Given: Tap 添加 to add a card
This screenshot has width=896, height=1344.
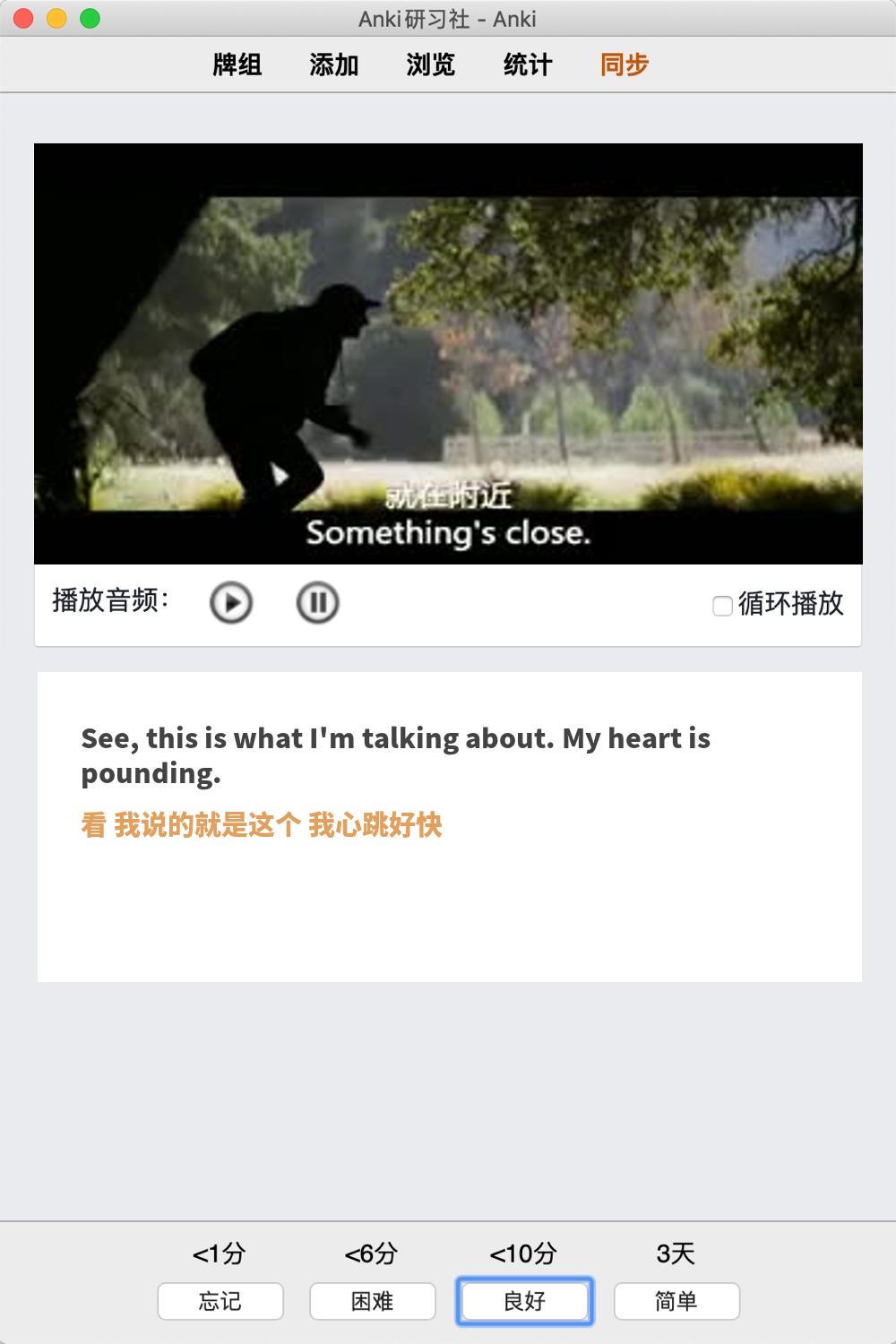Looking at the screenshot, I should click(334, 65).
